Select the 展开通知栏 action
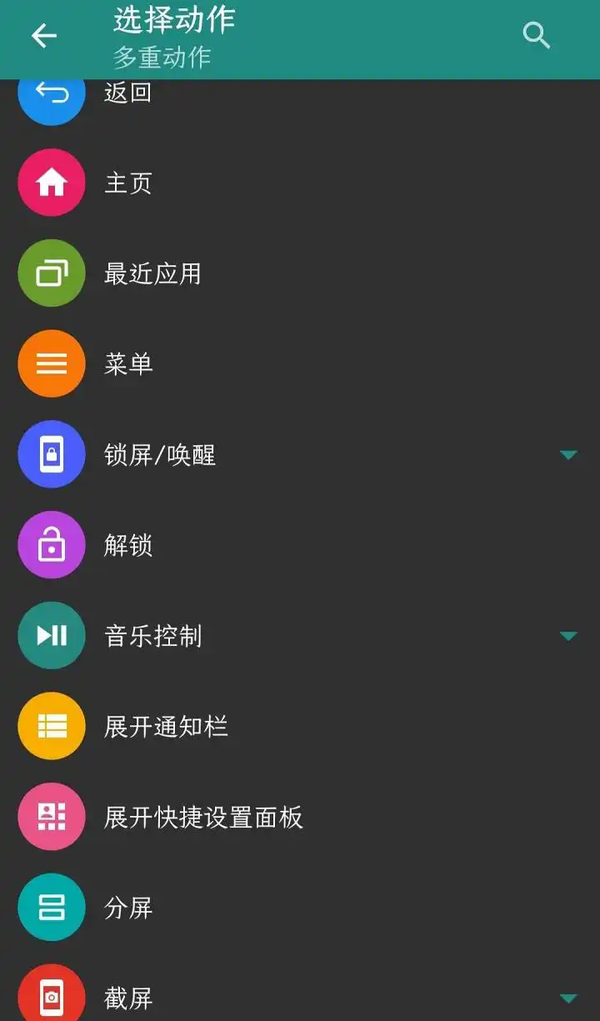 [x=166, y=726]
